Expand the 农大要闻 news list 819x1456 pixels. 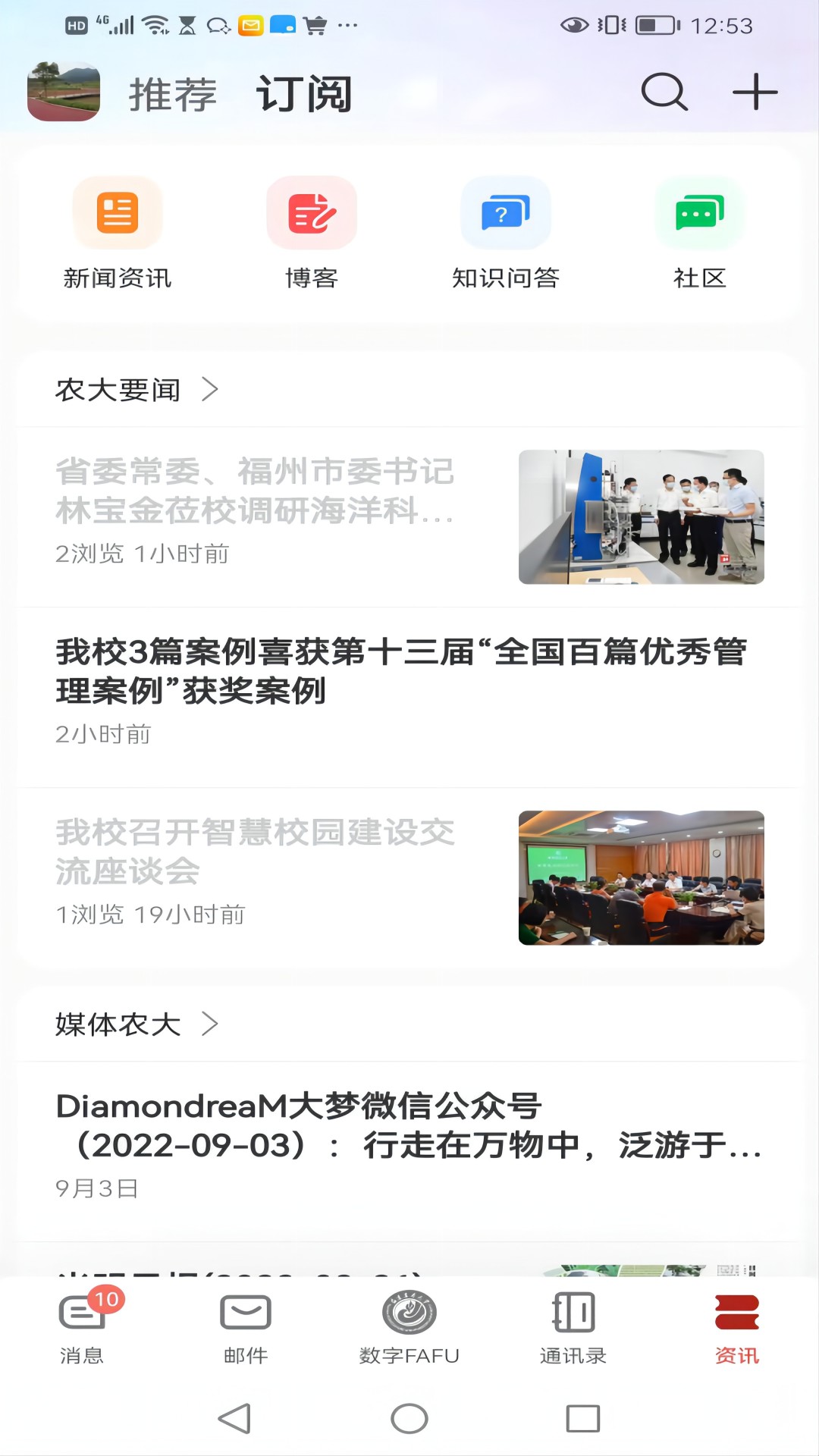136,390
